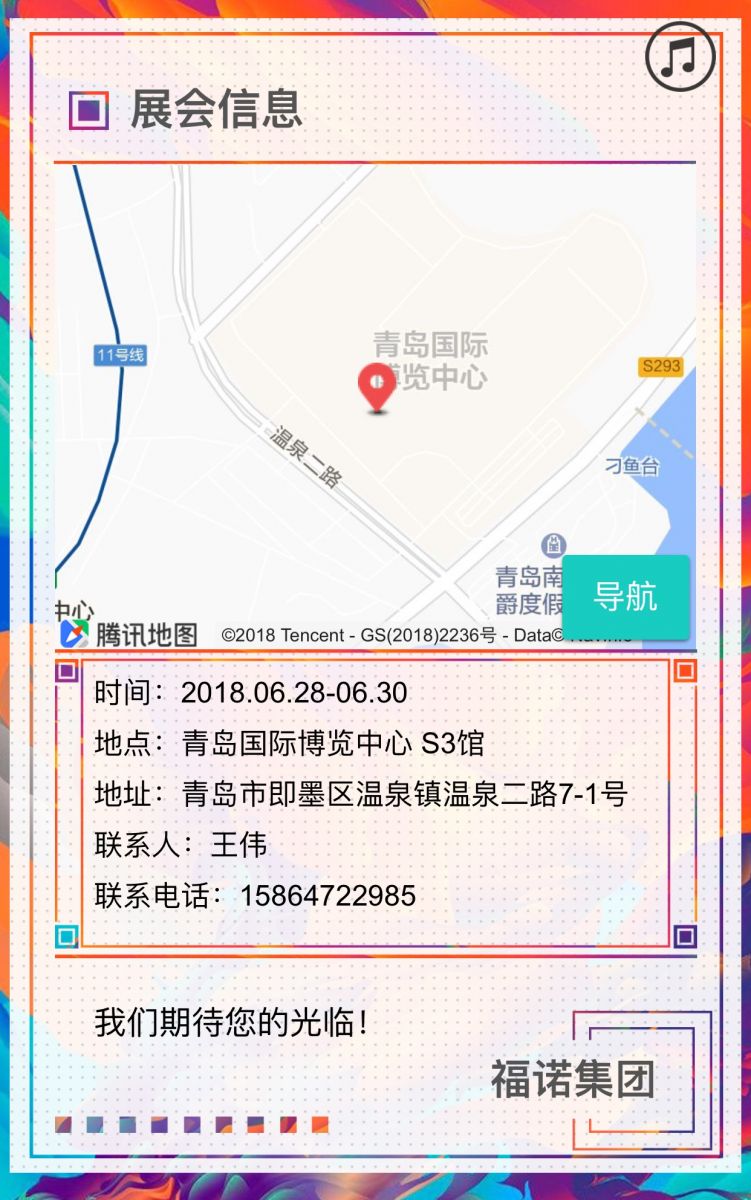751x1200 pixels.
Task: Tap the 导航 navigation button
Action: click(x=626, y=596)
